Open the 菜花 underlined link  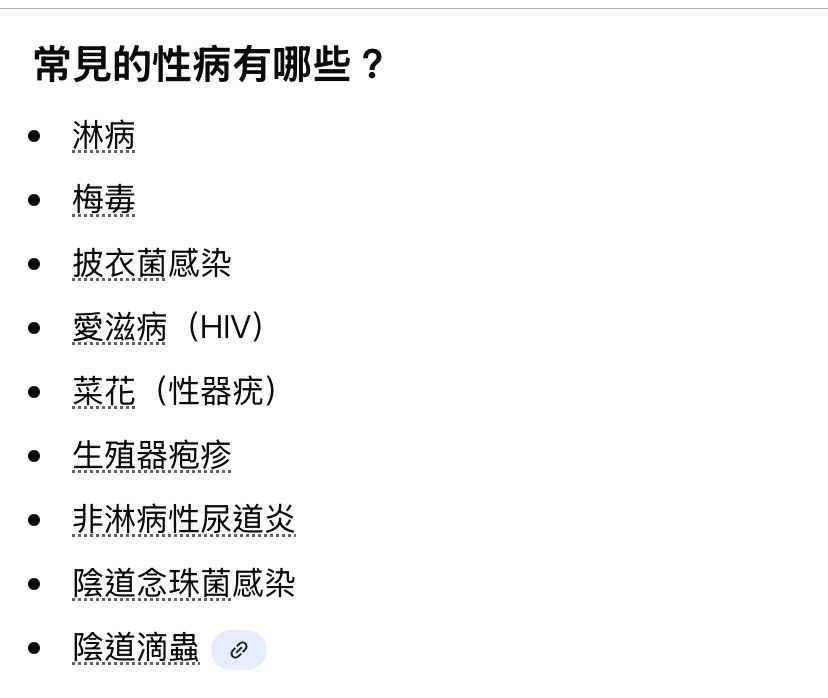(103, 392)
